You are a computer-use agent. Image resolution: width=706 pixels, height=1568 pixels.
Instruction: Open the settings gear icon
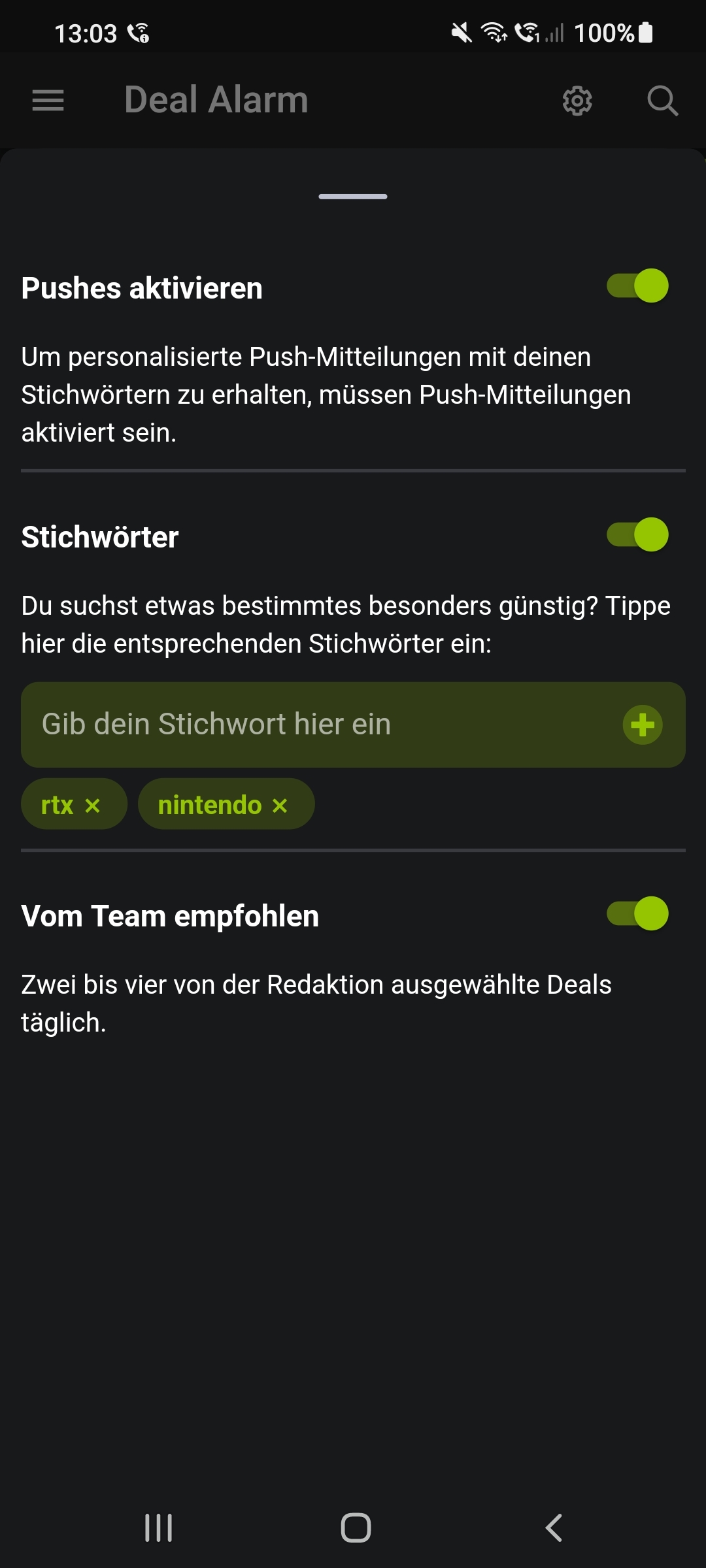[577, 101]
